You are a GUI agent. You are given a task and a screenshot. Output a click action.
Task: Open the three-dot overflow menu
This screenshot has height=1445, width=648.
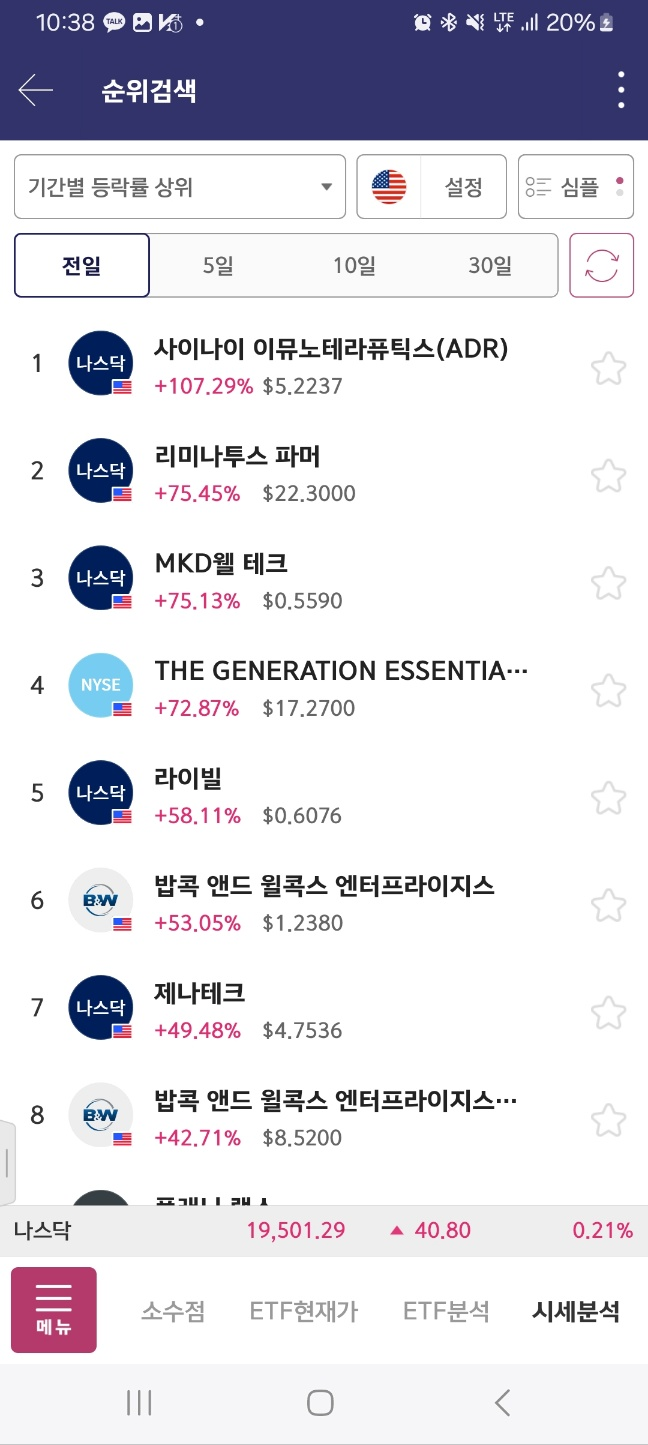[x=621, y=91]
